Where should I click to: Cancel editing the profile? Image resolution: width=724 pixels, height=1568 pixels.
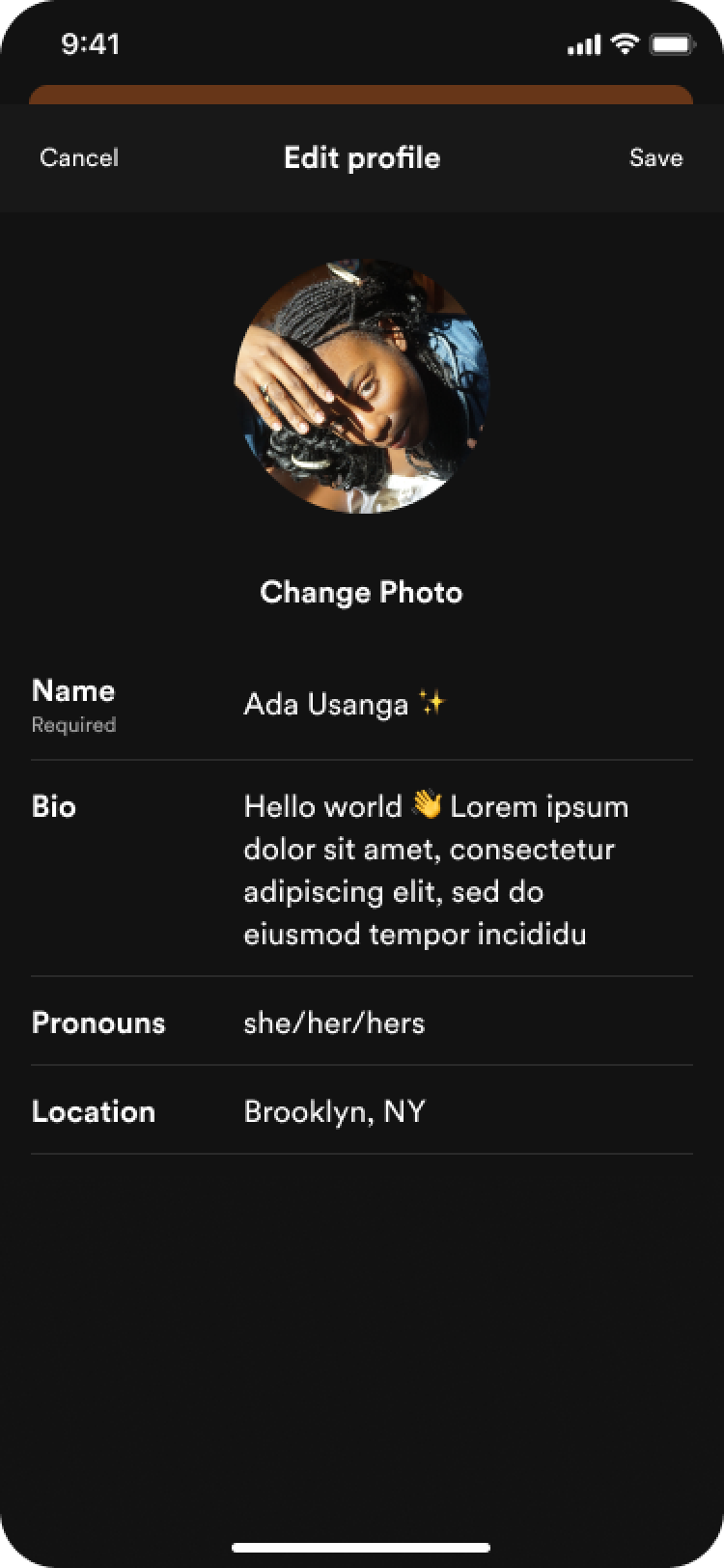(79, 158)
